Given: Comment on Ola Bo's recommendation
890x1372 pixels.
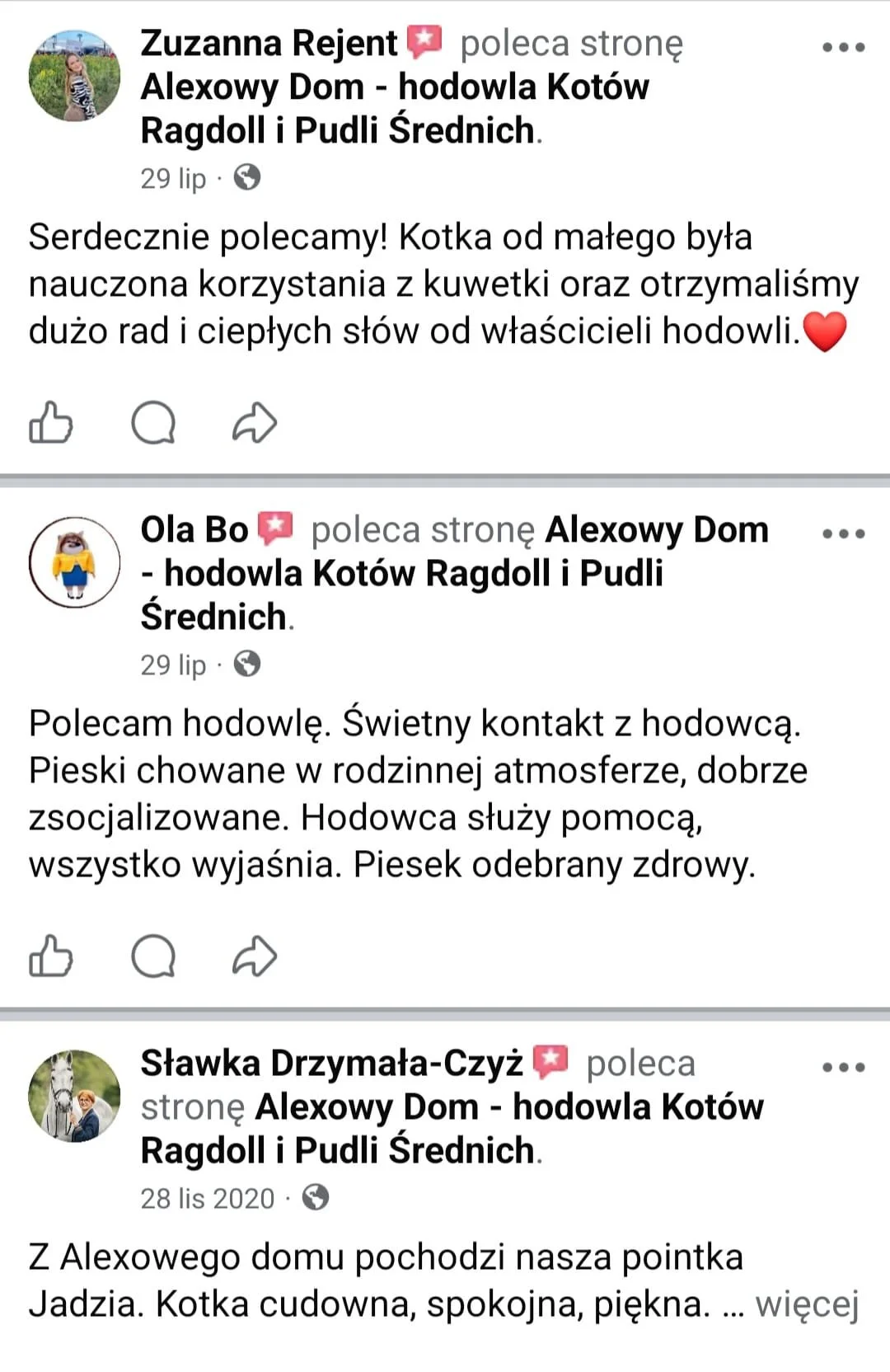Looking at the screenshot, I should [153, 956].
